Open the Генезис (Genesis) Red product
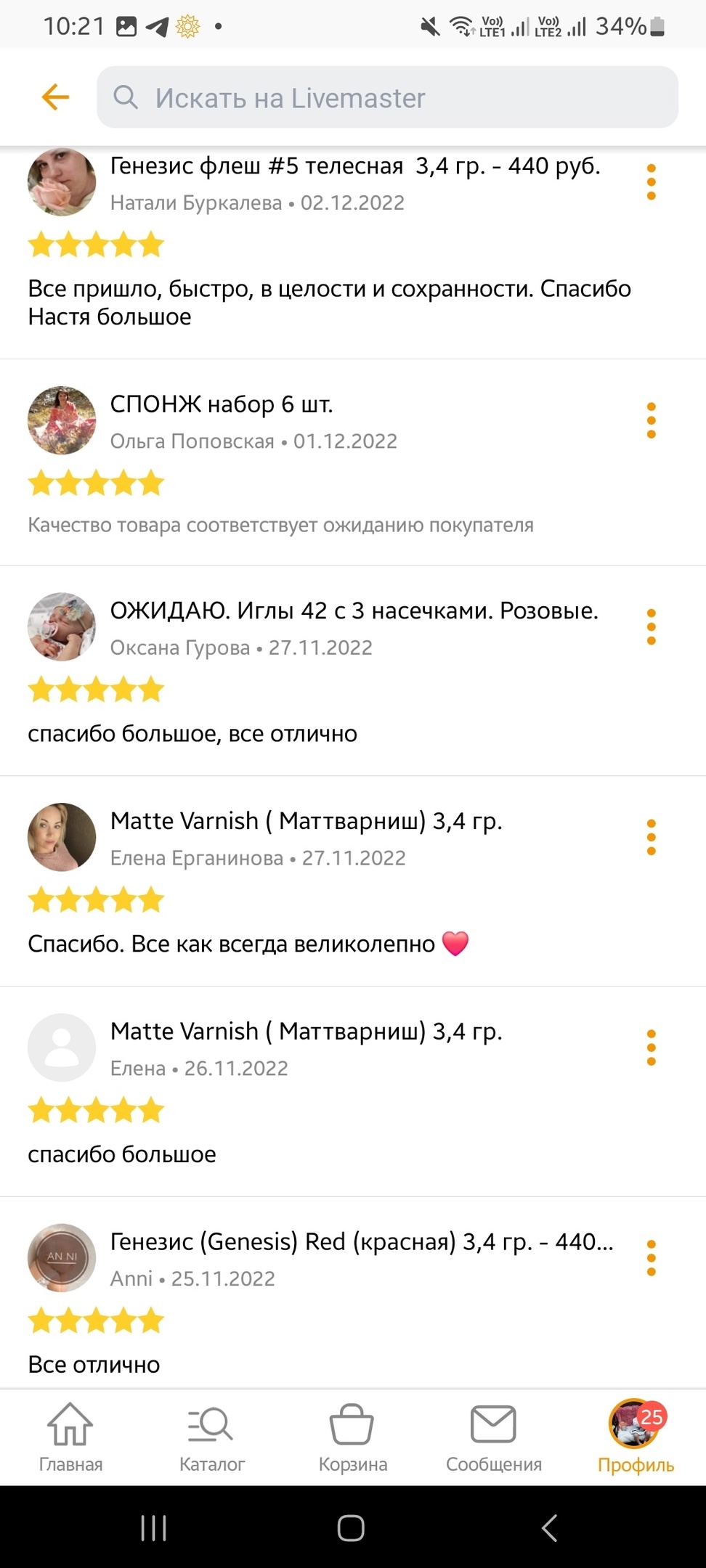706x1568 pixels. 361,1242
